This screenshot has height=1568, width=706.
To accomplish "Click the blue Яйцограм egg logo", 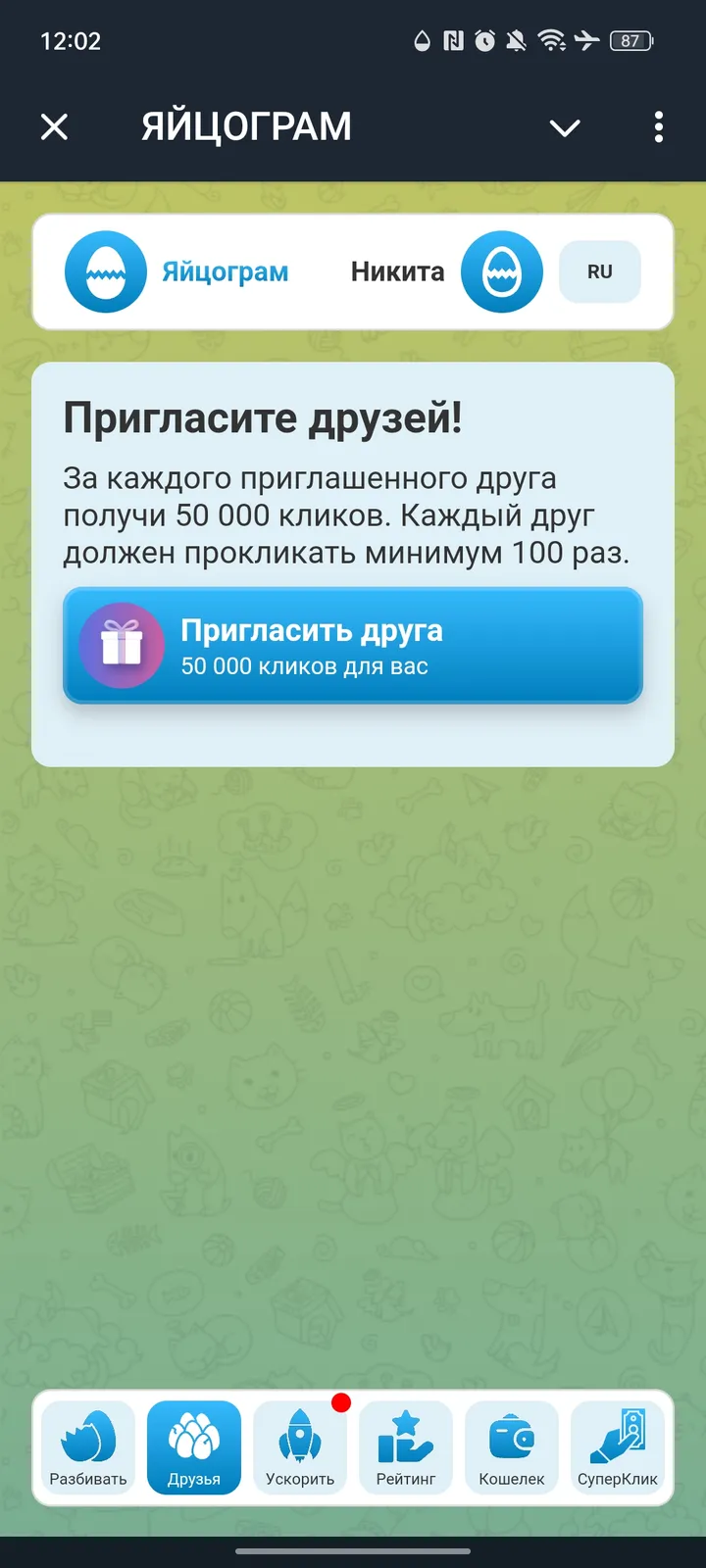I will point(105,271).
